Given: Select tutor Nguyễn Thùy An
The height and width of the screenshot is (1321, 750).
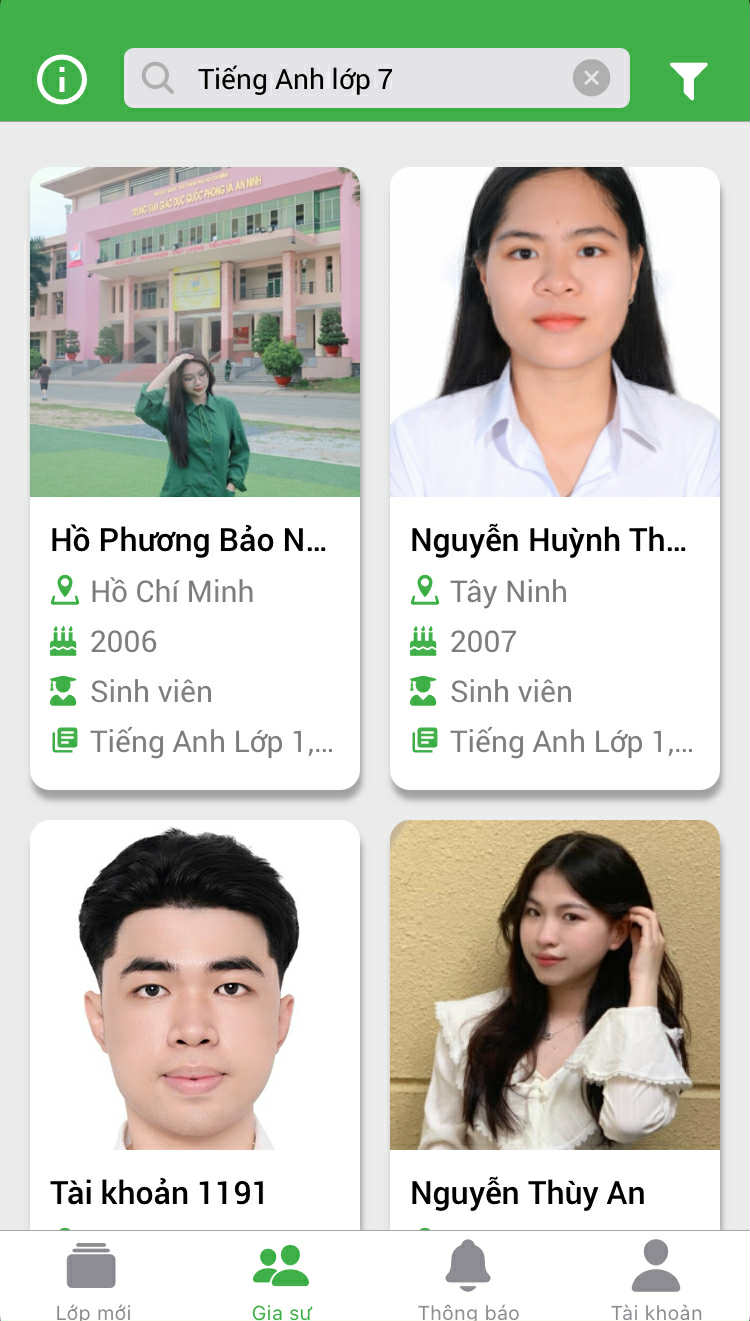Looking at the screenshot, I should [555, 1020].
